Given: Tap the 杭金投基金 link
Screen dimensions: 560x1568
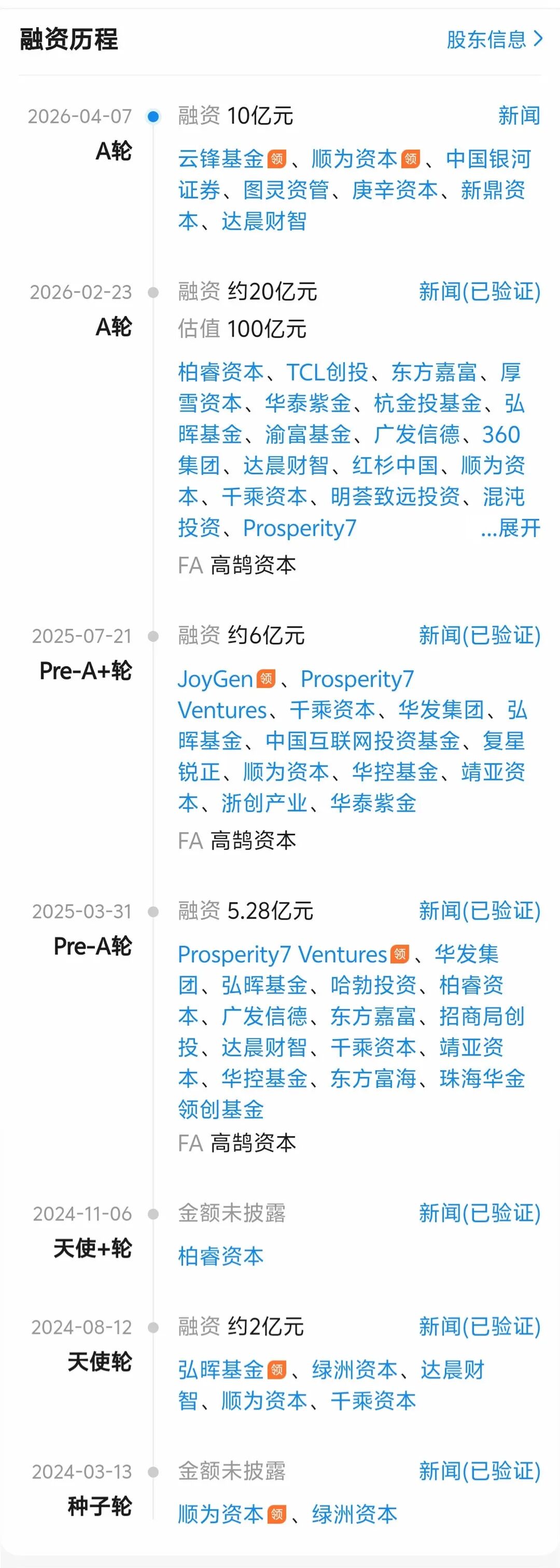Looking at the screenshot, I should (x=427, y=403).
